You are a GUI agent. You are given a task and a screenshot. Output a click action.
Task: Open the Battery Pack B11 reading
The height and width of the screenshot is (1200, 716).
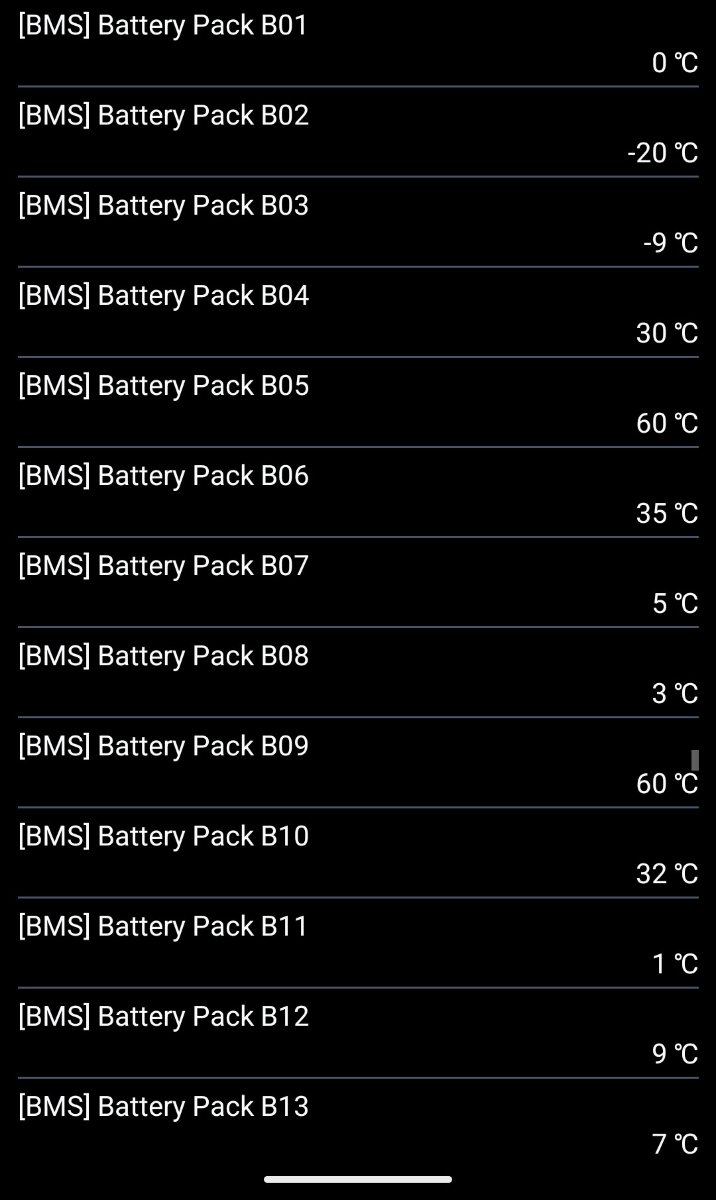[x=358, y=943]
